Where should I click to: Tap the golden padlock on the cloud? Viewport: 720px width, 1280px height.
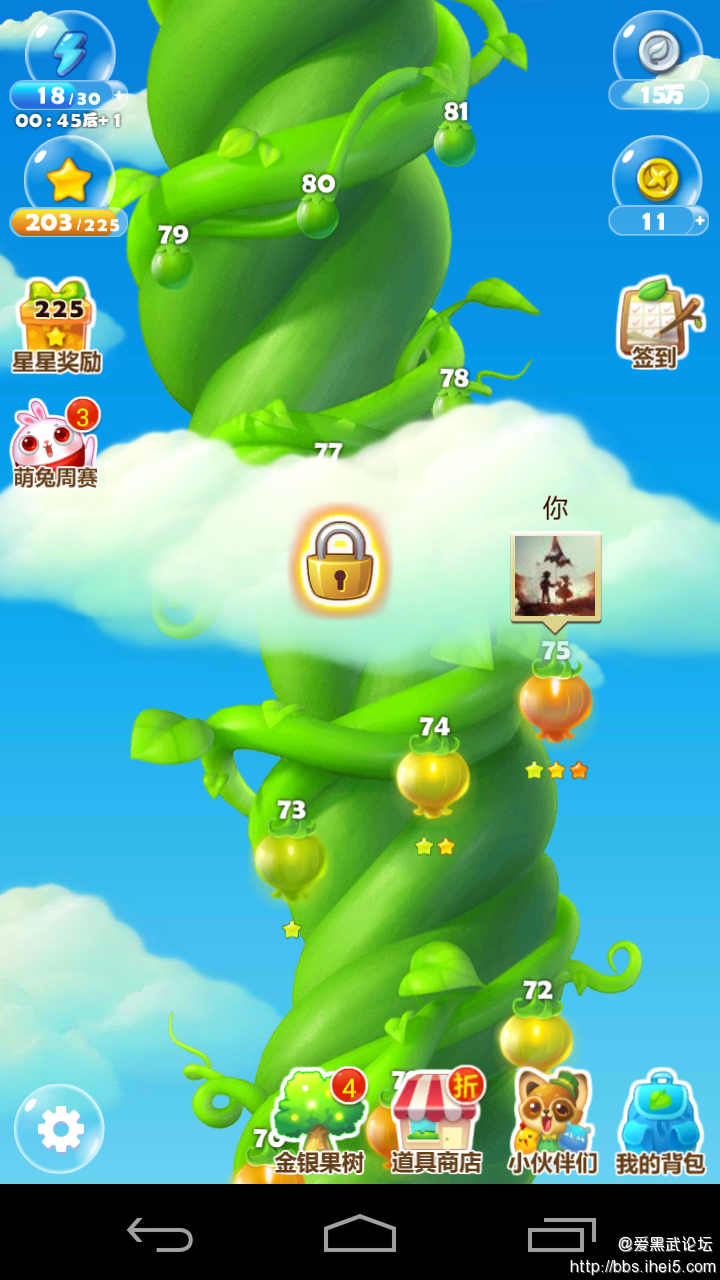point(339,560)
